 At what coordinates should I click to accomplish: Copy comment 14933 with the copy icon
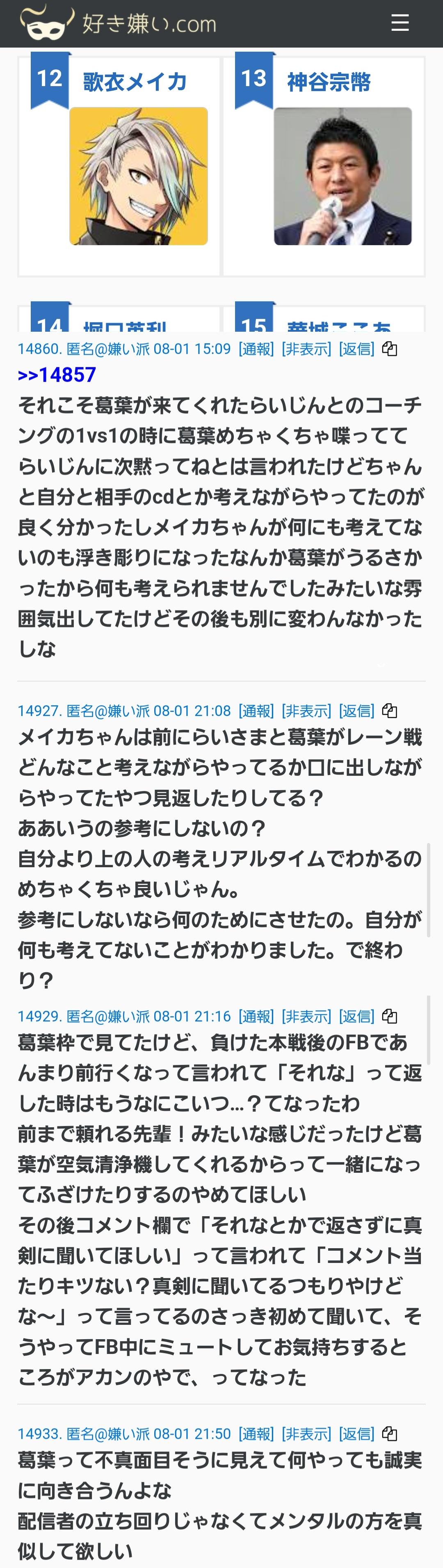pyautogui.click(x=389, y=1434)
